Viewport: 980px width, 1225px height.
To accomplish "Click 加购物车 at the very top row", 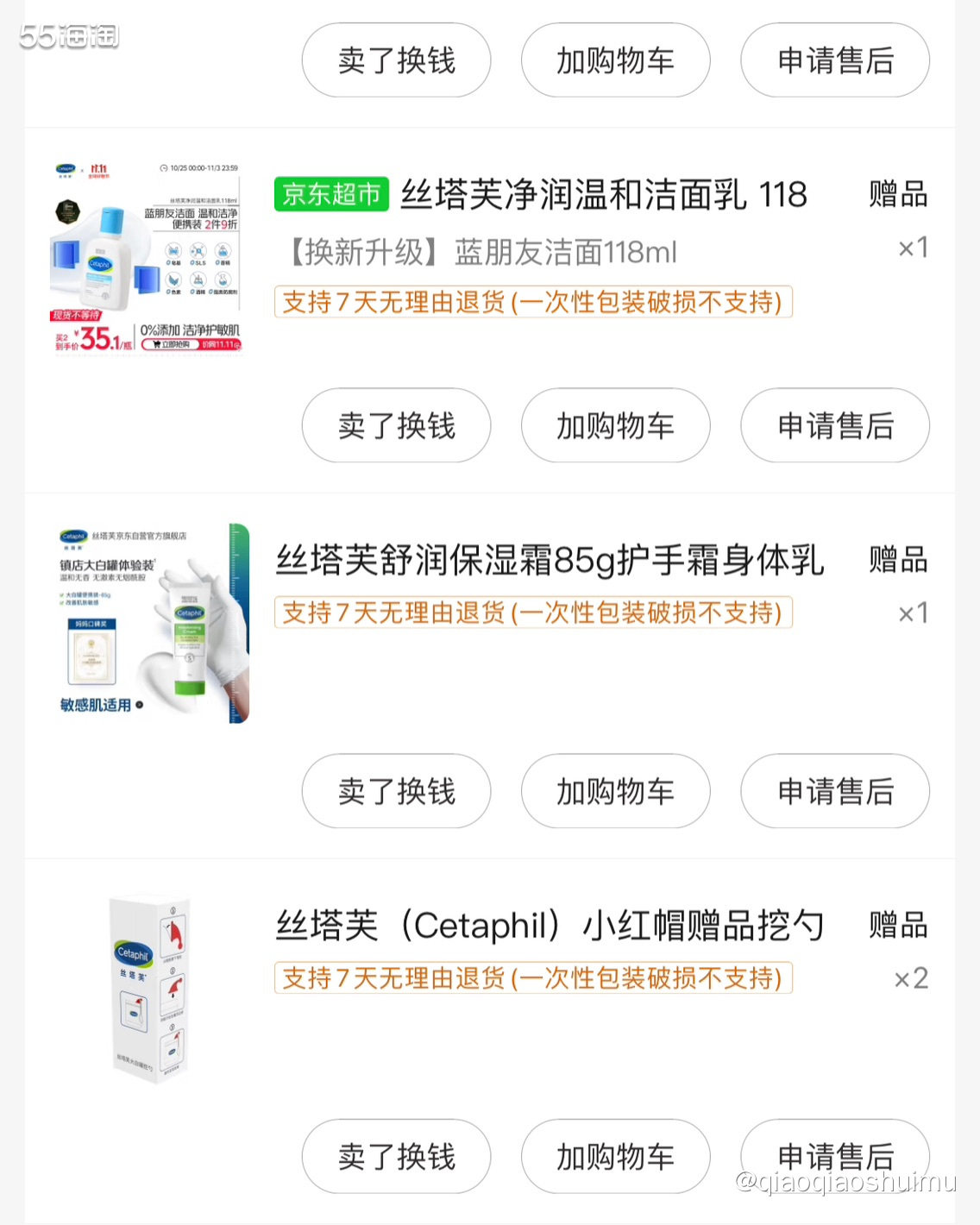I will point(615,60).
